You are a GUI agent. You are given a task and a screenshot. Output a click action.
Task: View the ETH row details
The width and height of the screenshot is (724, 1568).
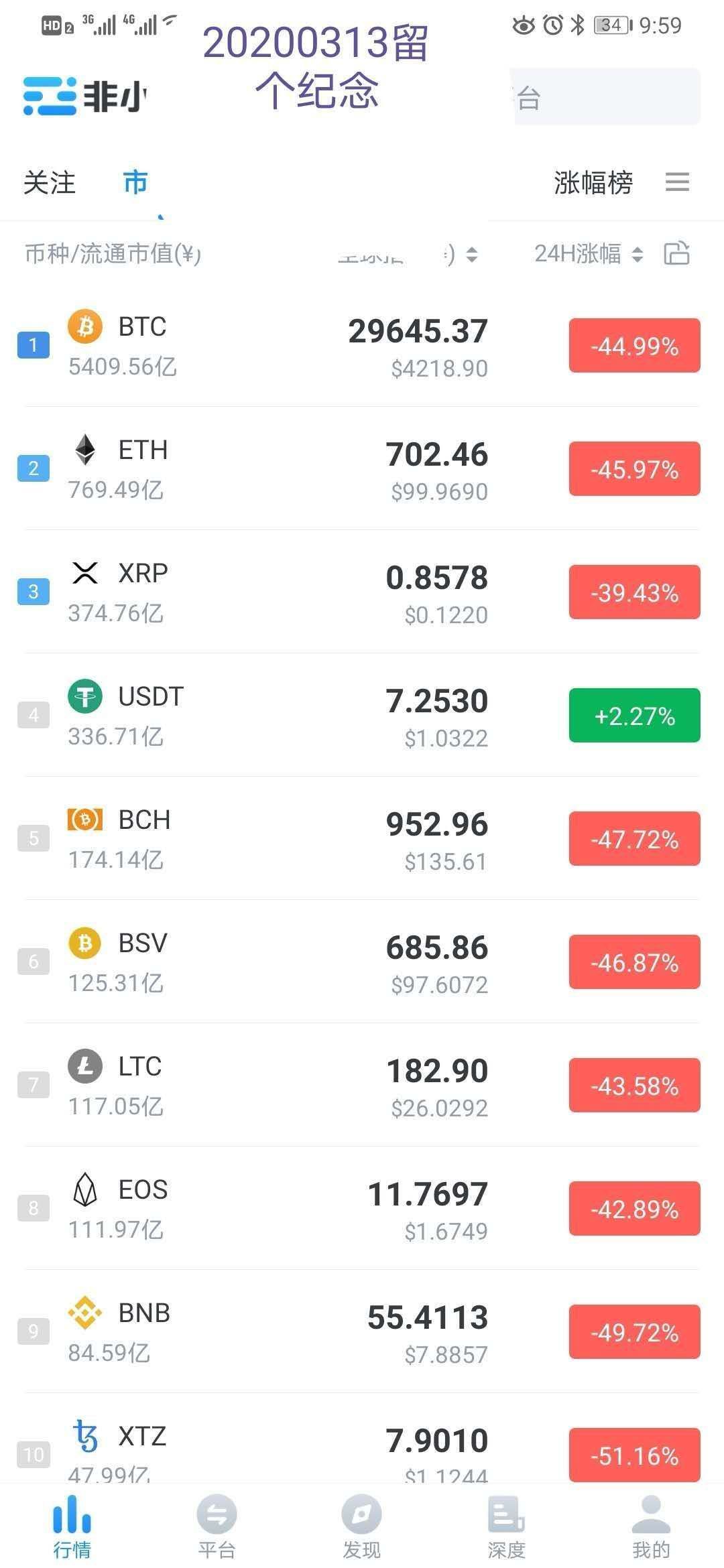268,469
